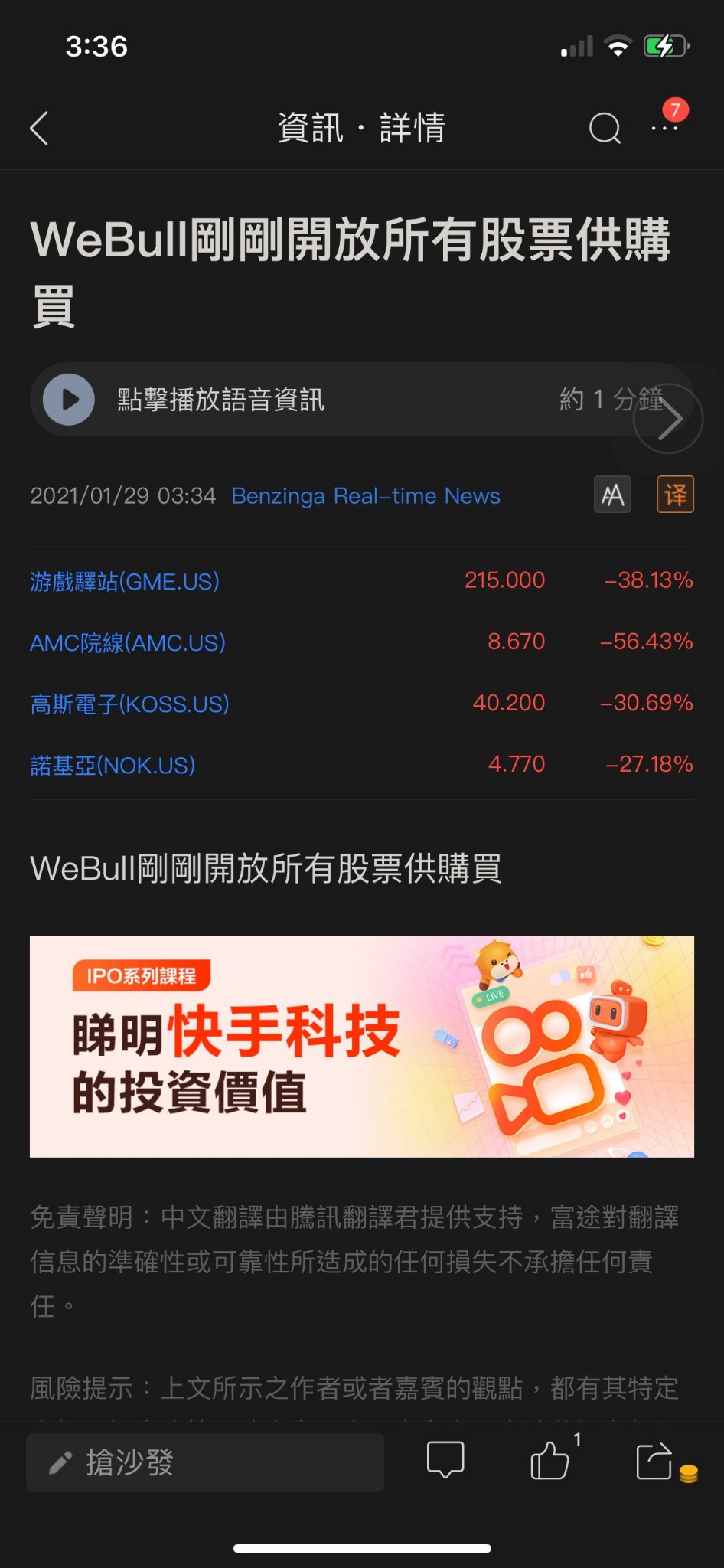Select 高斯電子(KOSS.US) from the stock list
Image resolution: width=724 pixels, height=1568 pixels.
(x=130, y=704)
